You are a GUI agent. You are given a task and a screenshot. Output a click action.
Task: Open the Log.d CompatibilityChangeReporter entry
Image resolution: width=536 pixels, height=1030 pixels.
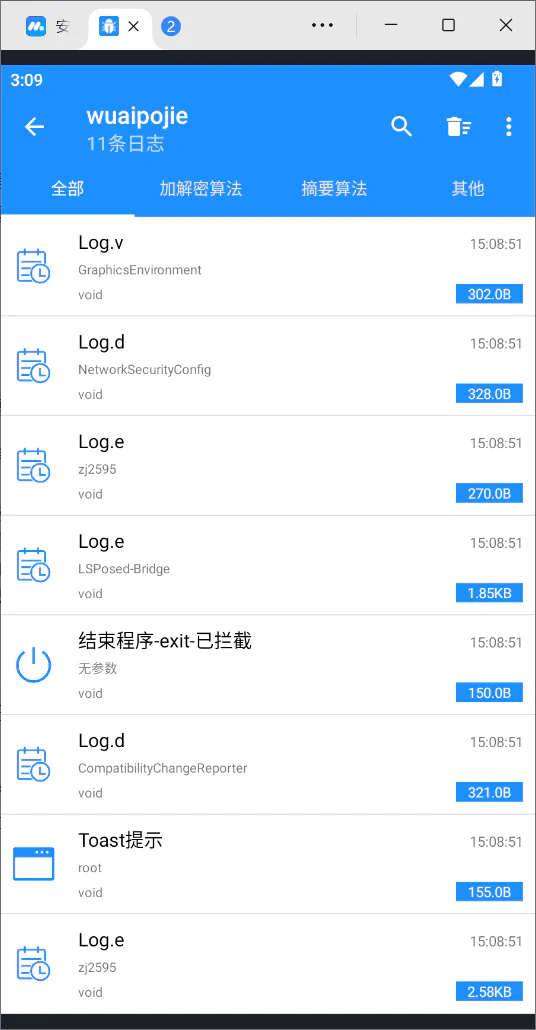pyautogui.click(x=268, y=765)
